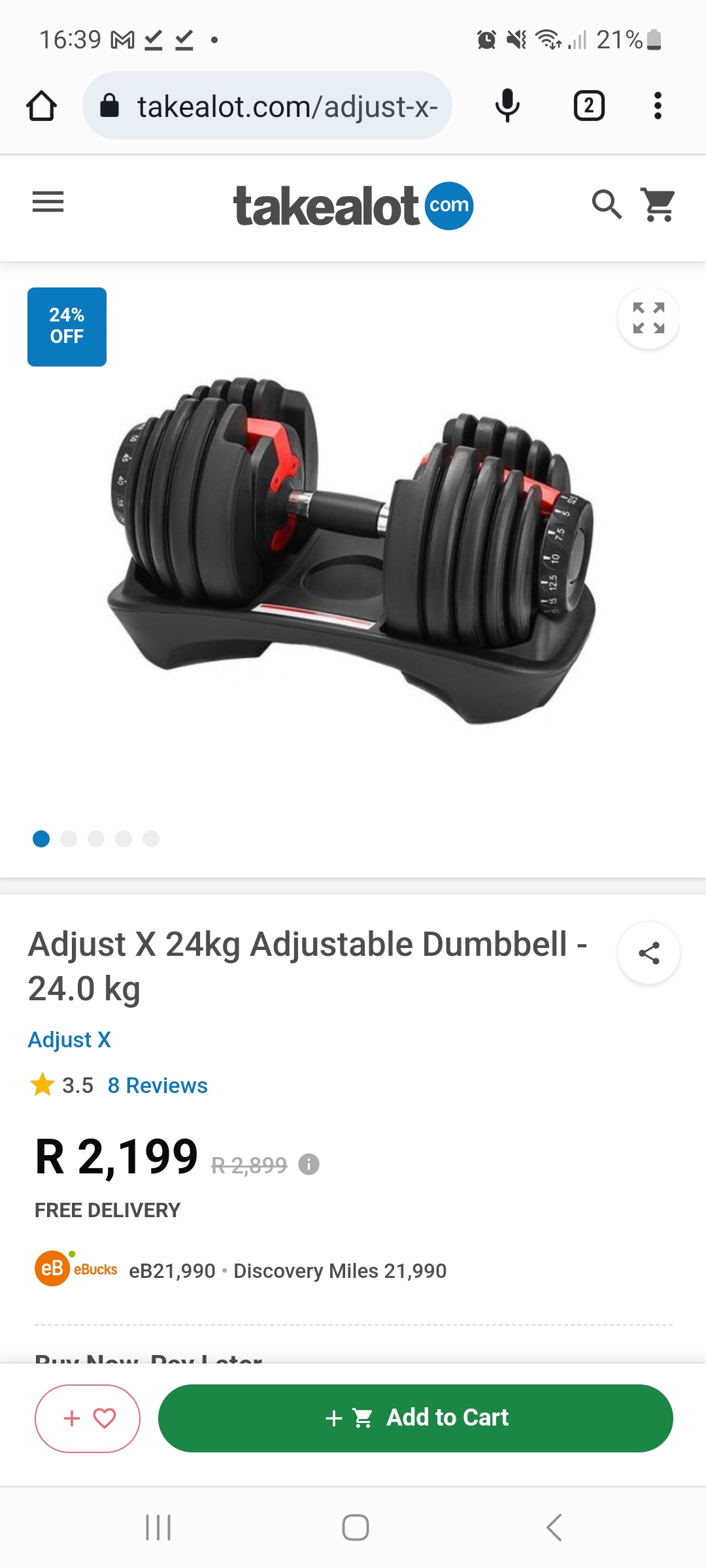Tap the browser address bar
Screen dimensions: 706x1568
pos(268,106)
